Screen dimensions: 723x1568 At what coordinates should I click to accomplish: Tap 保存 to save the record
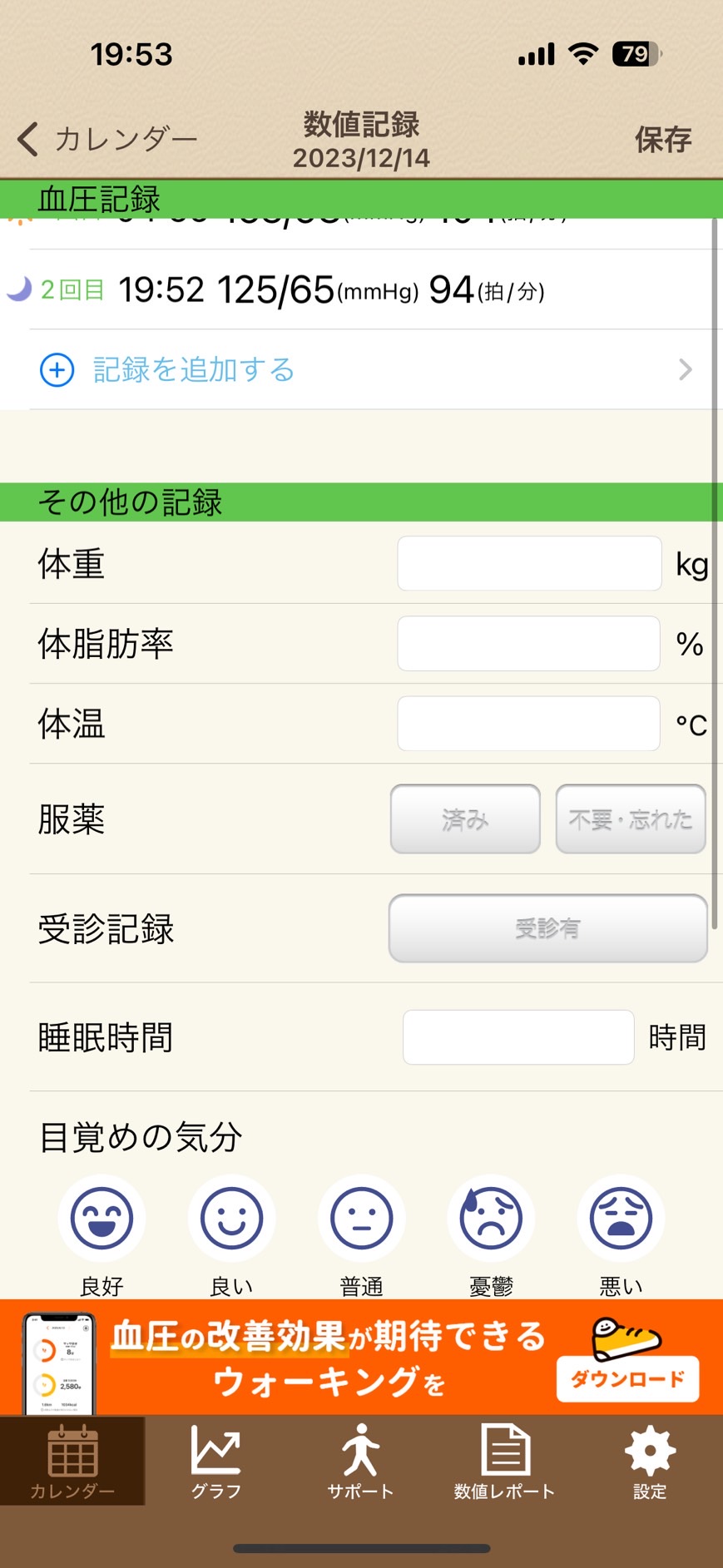(x=663, y=139)
